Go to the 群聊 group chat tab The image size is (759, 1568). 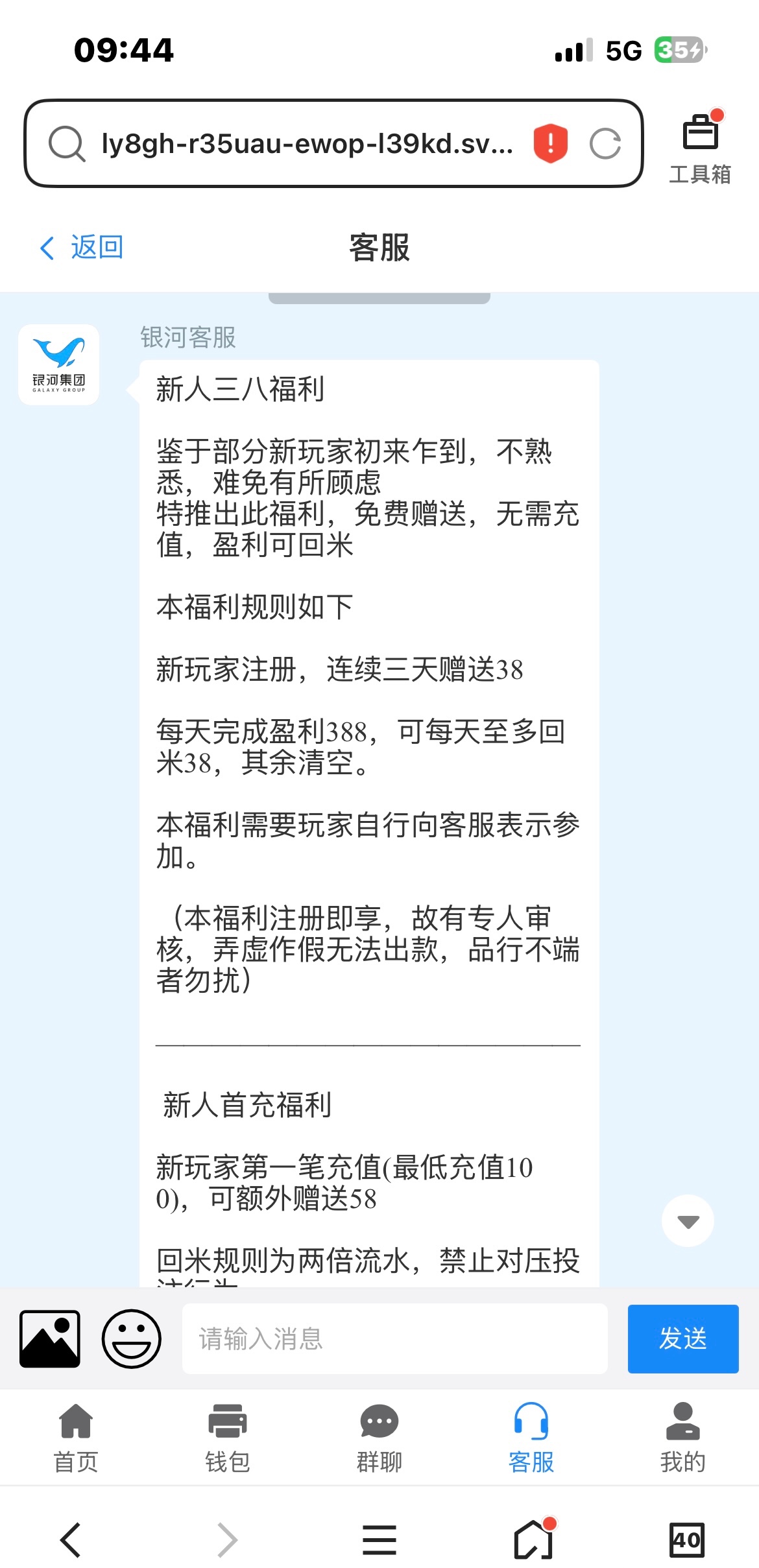[x=379, y=1437]
